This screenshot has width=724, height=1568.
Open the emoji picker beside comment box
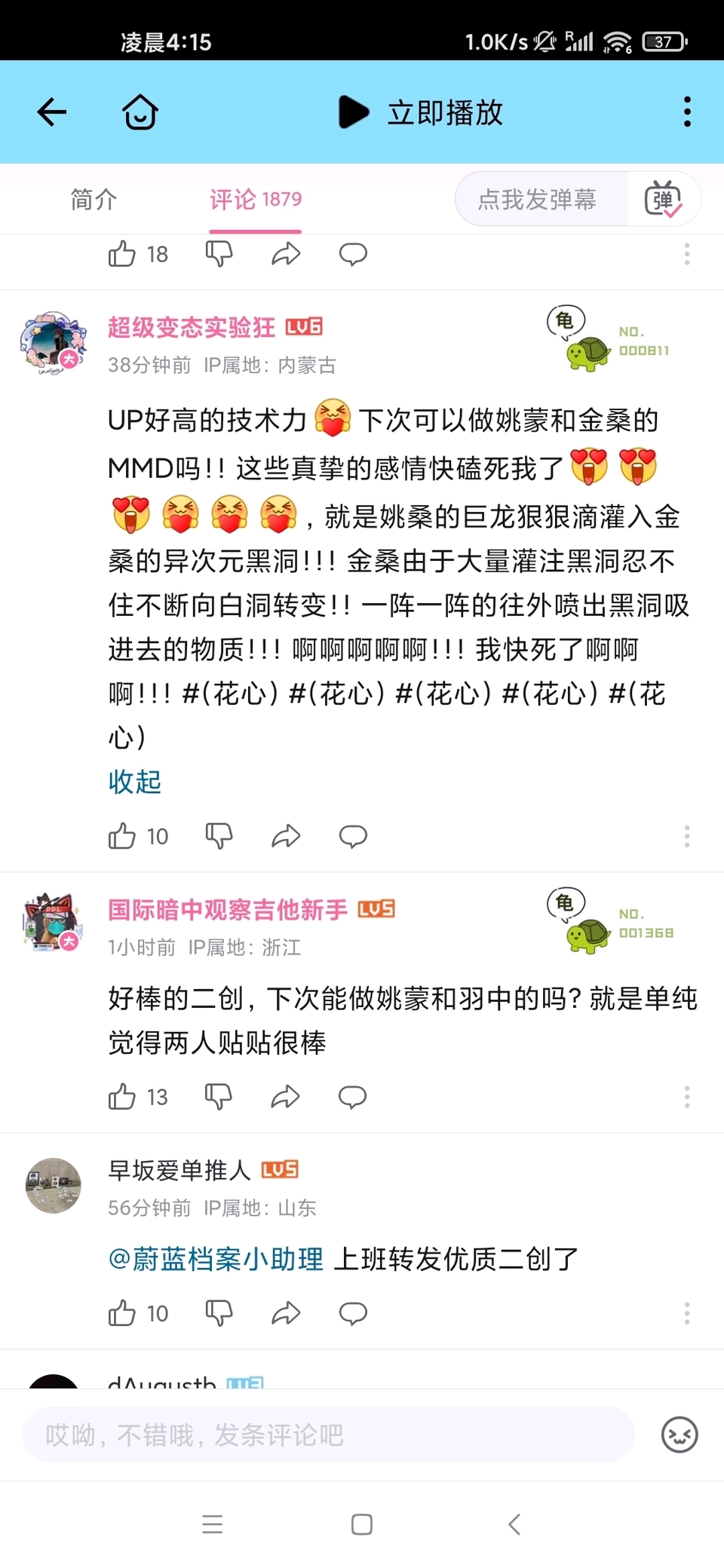pos(679,1435)
